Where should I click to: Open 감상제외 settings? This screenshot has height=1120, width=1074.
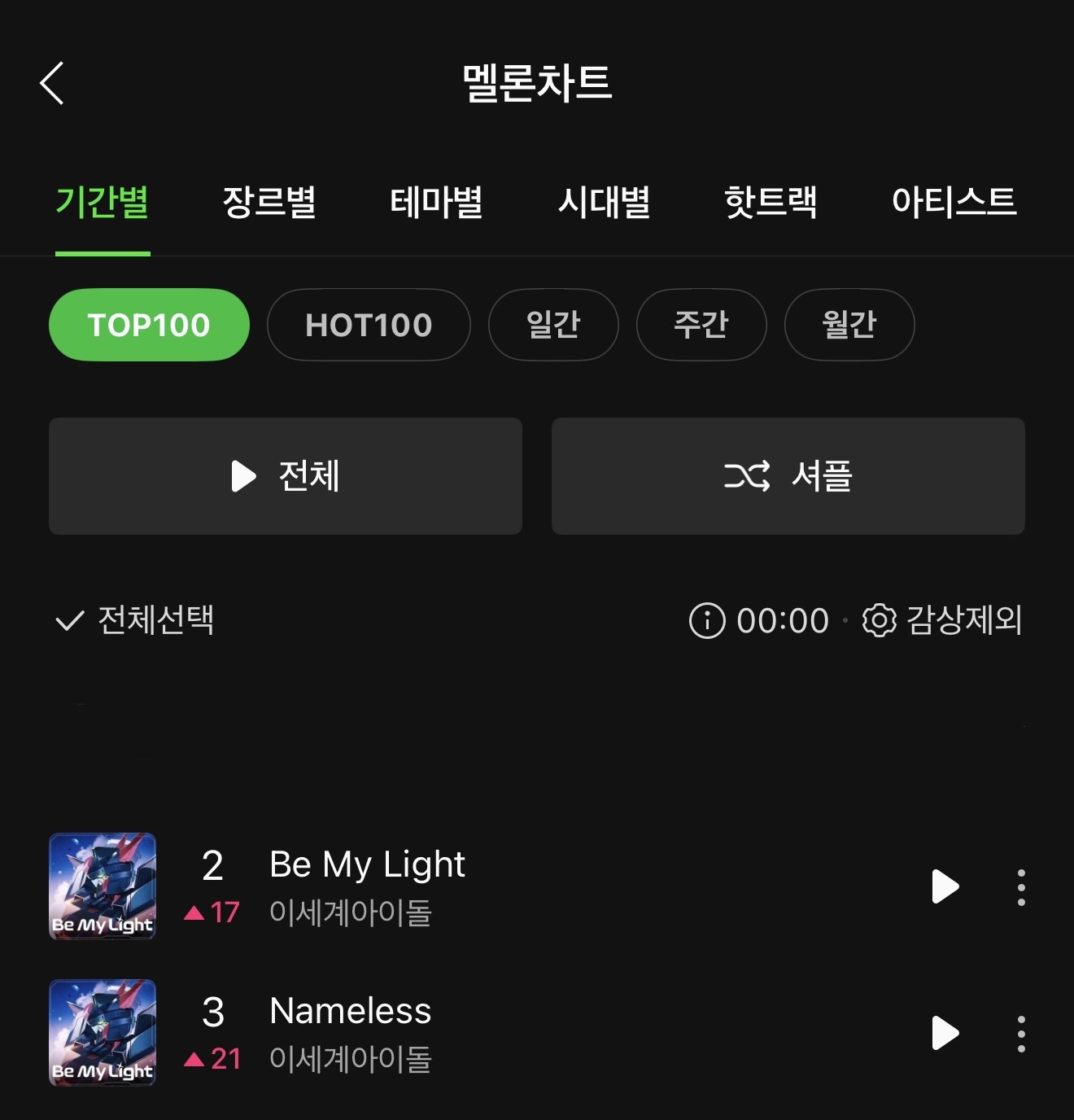(x=942, y=620)
